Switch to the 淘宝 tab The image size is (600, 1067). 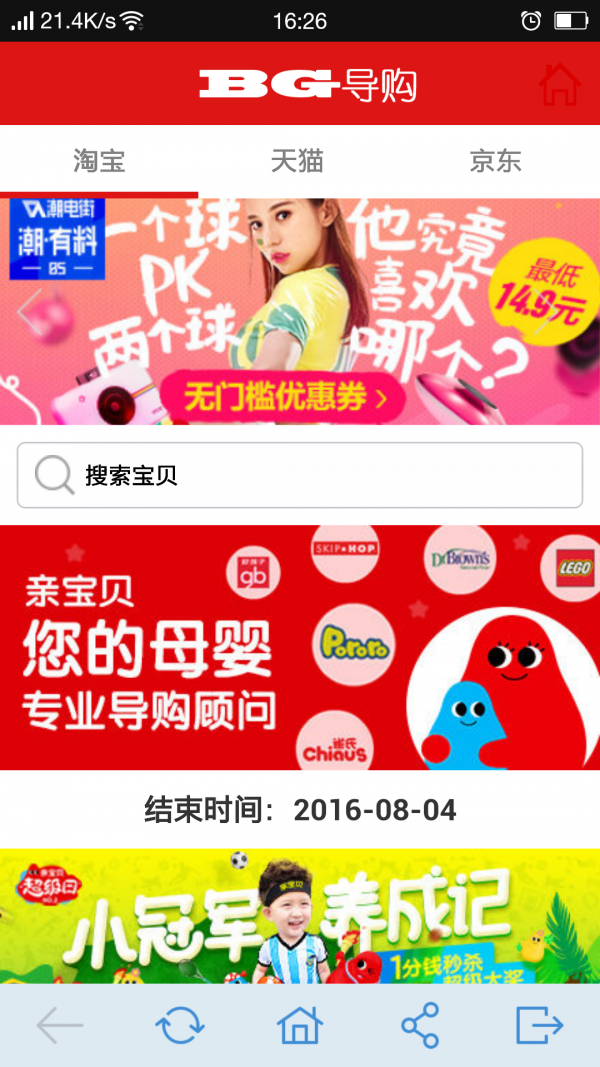click(x=99, y=161)
